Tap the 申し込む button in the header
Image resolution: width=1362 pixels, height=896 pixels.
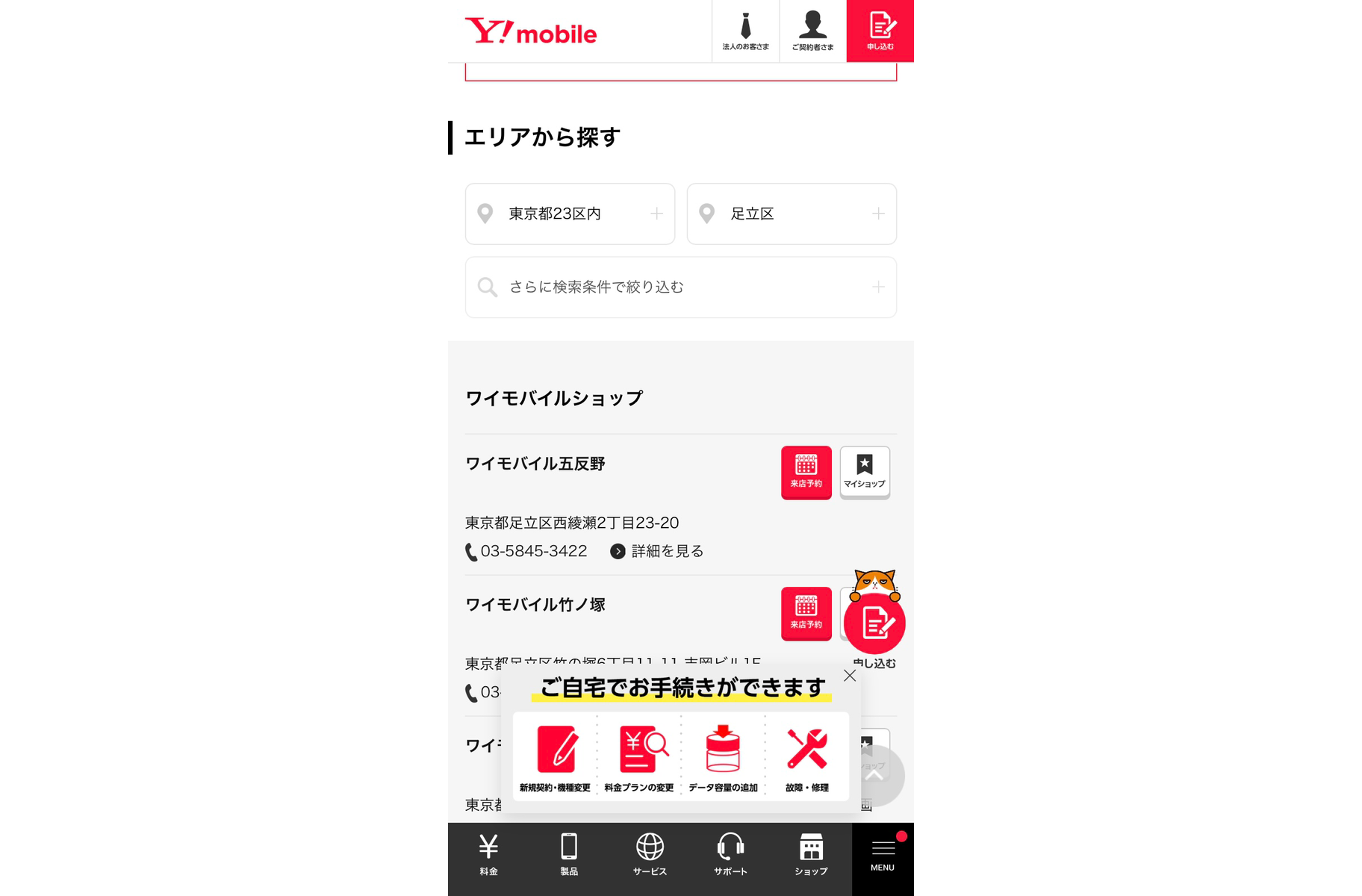click(x=880, y=31)
